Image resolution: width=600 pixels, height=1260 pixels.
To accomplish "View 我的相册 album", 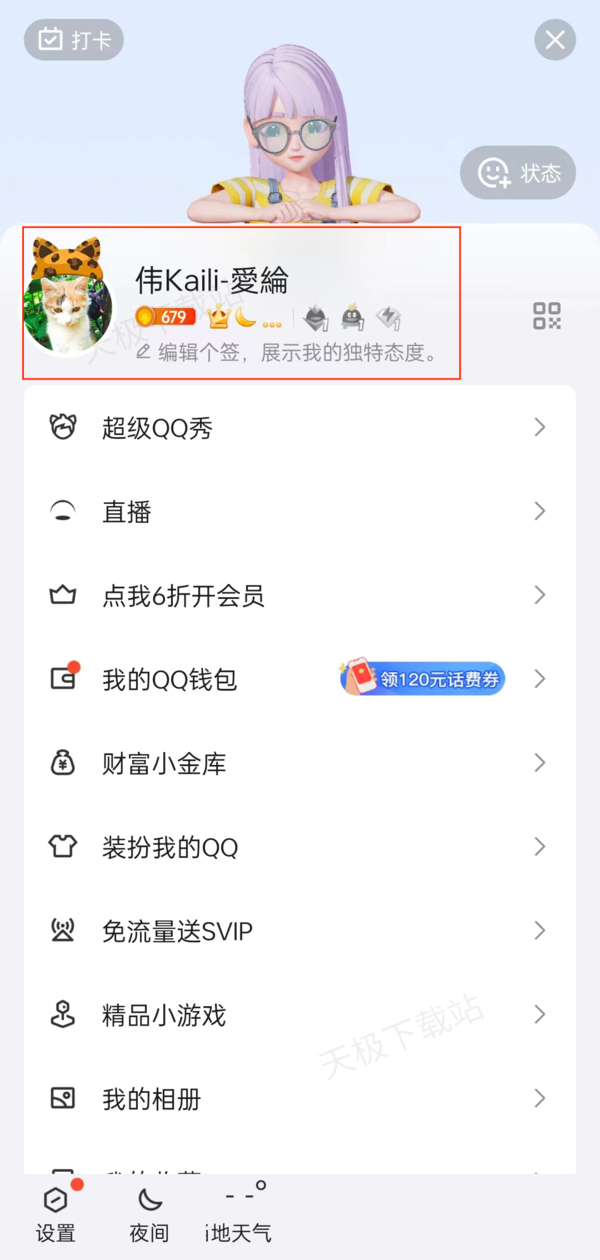I will click(x=300, y=1100).
